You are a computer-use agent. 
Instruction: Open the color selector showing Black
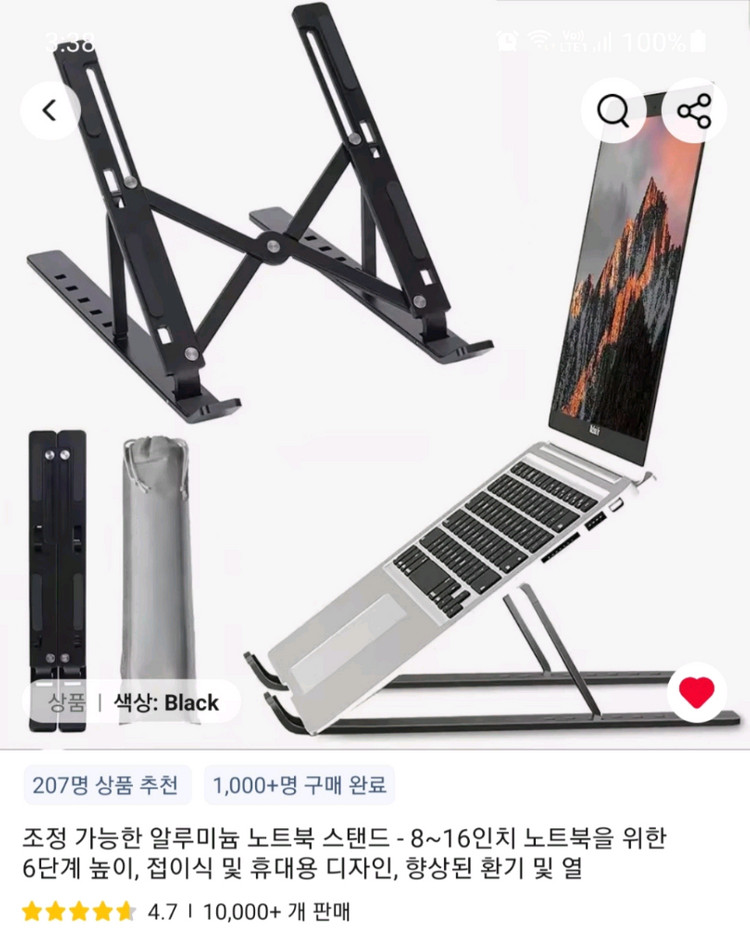tap(163, 703)
